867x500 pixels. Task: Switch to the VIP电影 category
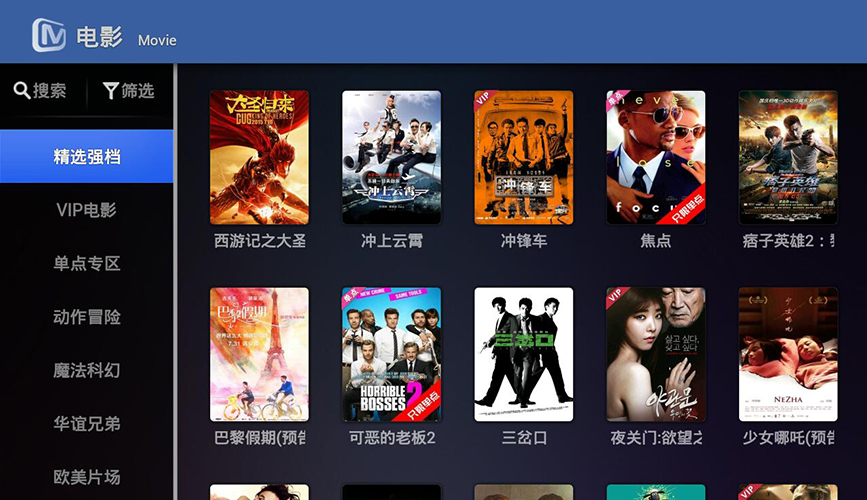(87, 210)
